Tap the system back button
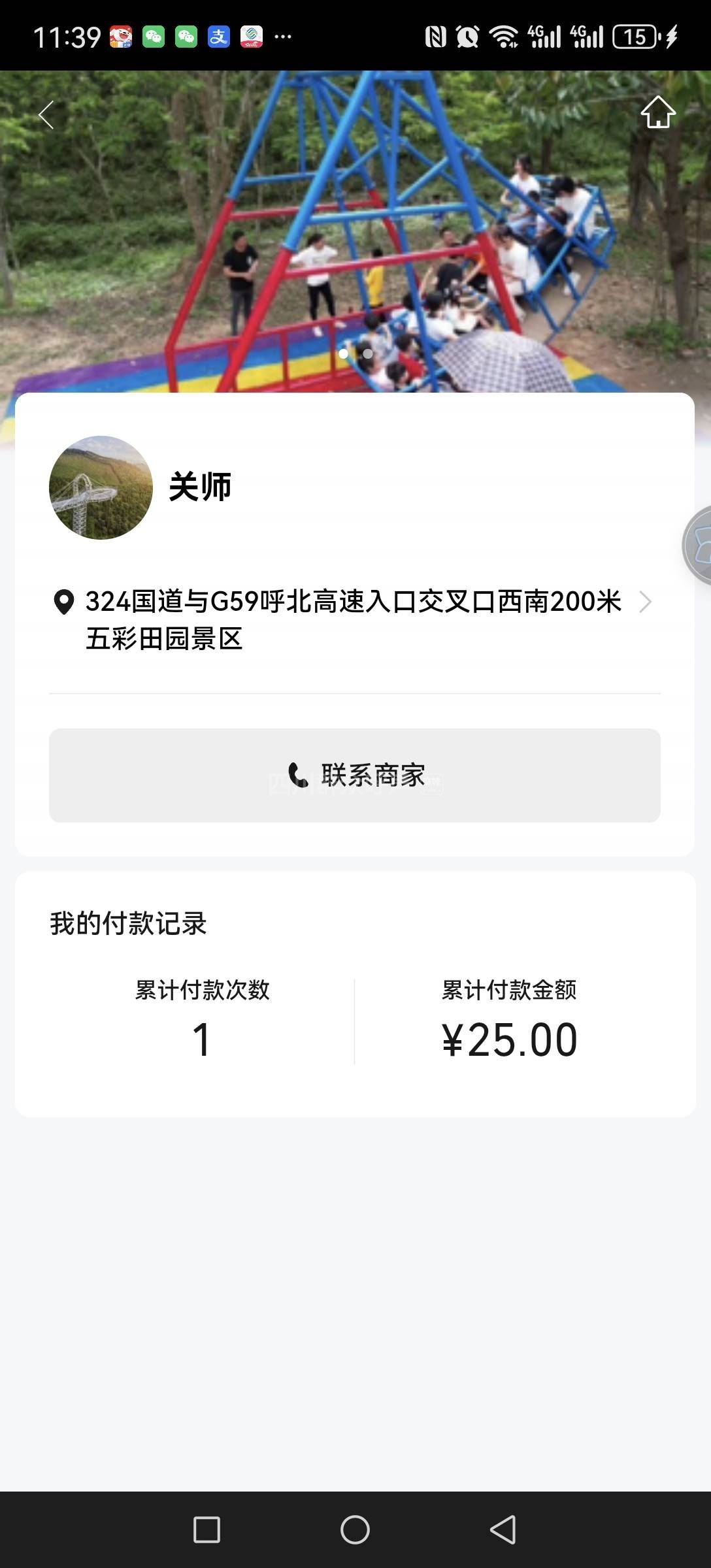 click(503, 1529)
